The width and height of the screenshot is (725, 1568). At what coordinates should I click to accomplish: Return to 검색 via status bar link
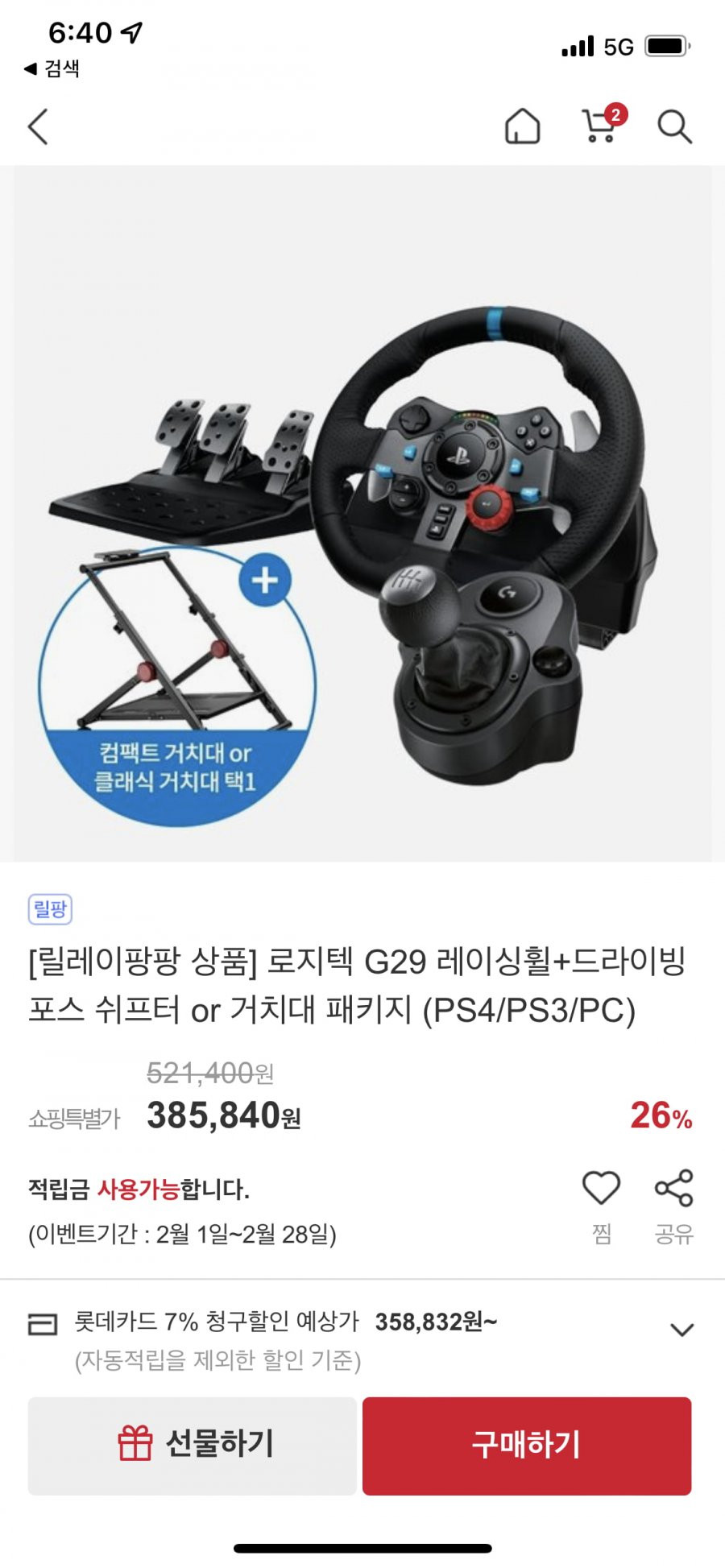52,68
